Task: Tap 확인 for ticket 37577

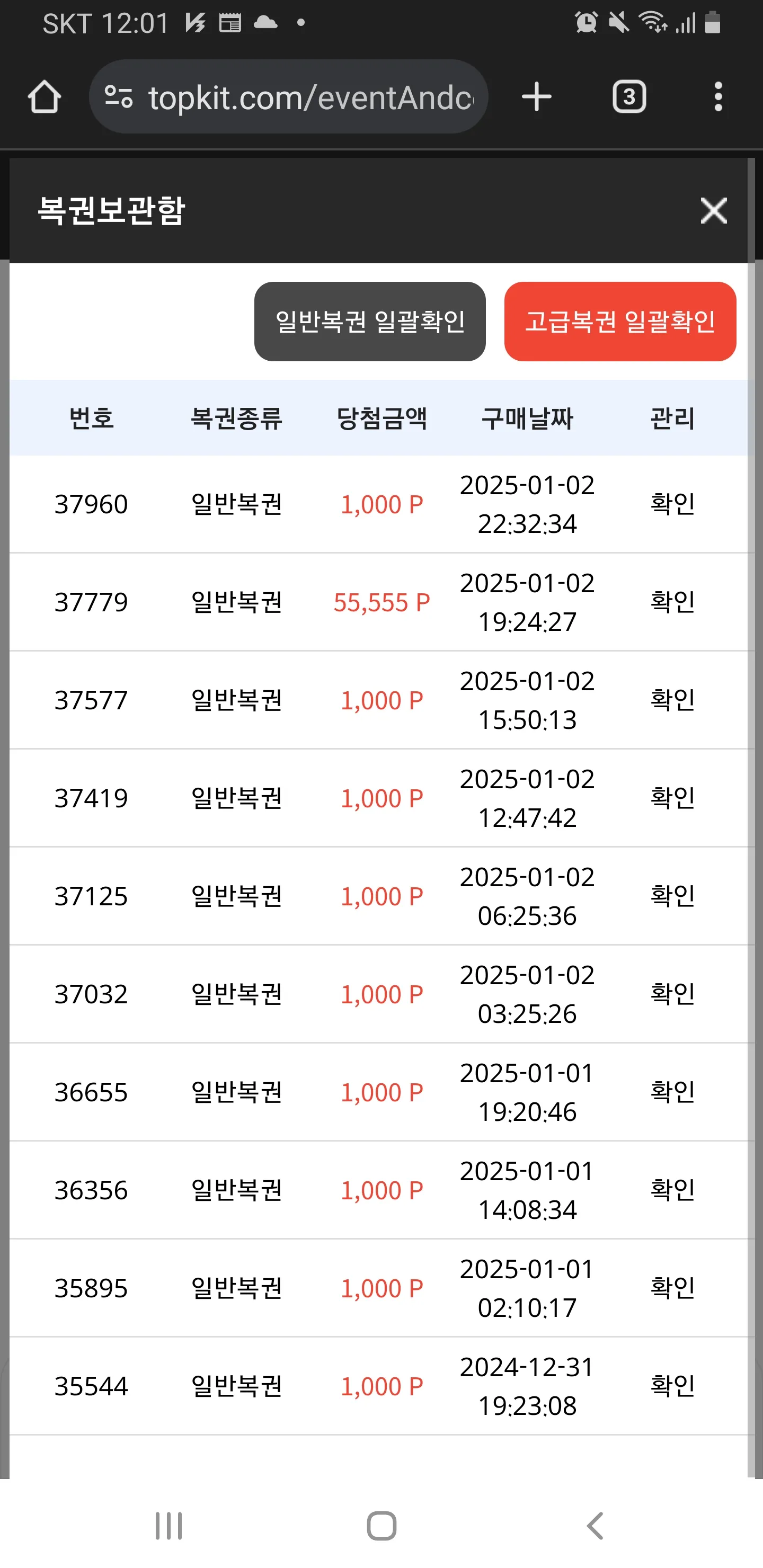Action: pyautogui.click(x=672, y=700)
